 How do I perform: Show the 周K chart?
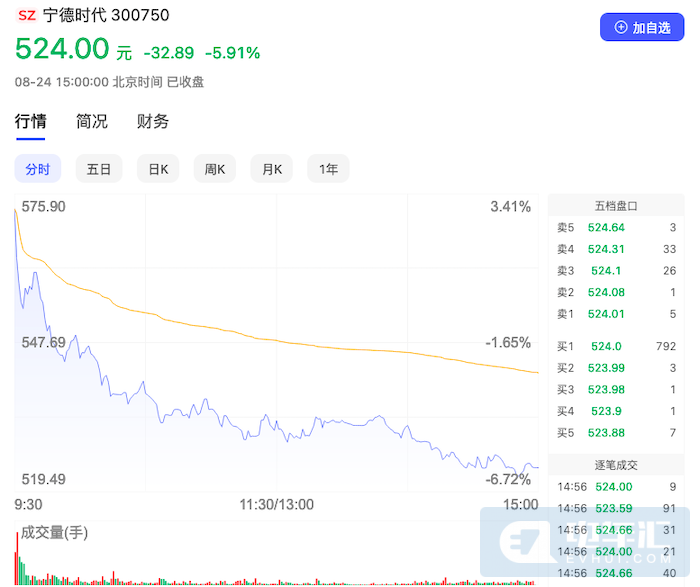point(215,169)
